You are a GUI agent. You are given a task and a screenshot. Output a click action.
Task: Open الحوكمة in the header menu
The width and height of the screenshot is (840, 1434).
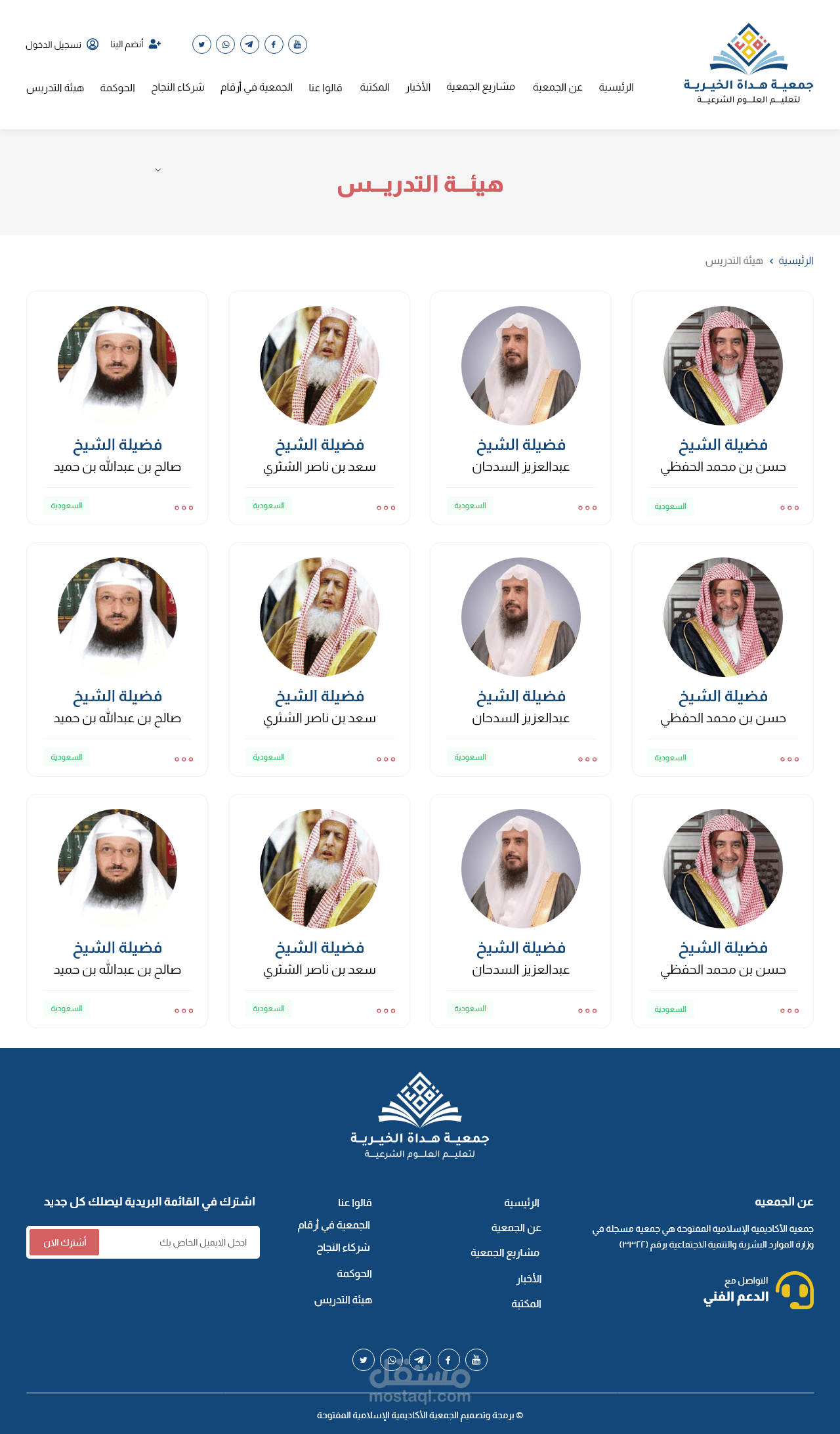[x=117, y=87]
